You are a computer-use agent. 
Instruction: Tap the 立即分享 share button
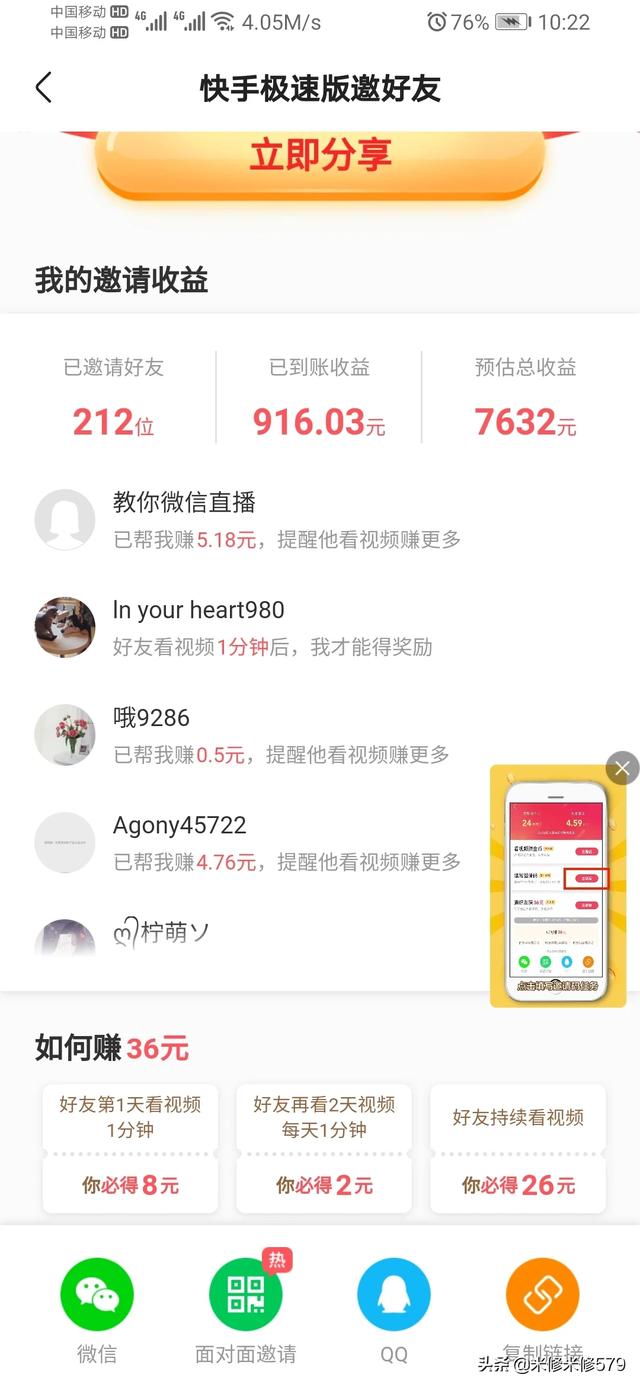point(320,158)
